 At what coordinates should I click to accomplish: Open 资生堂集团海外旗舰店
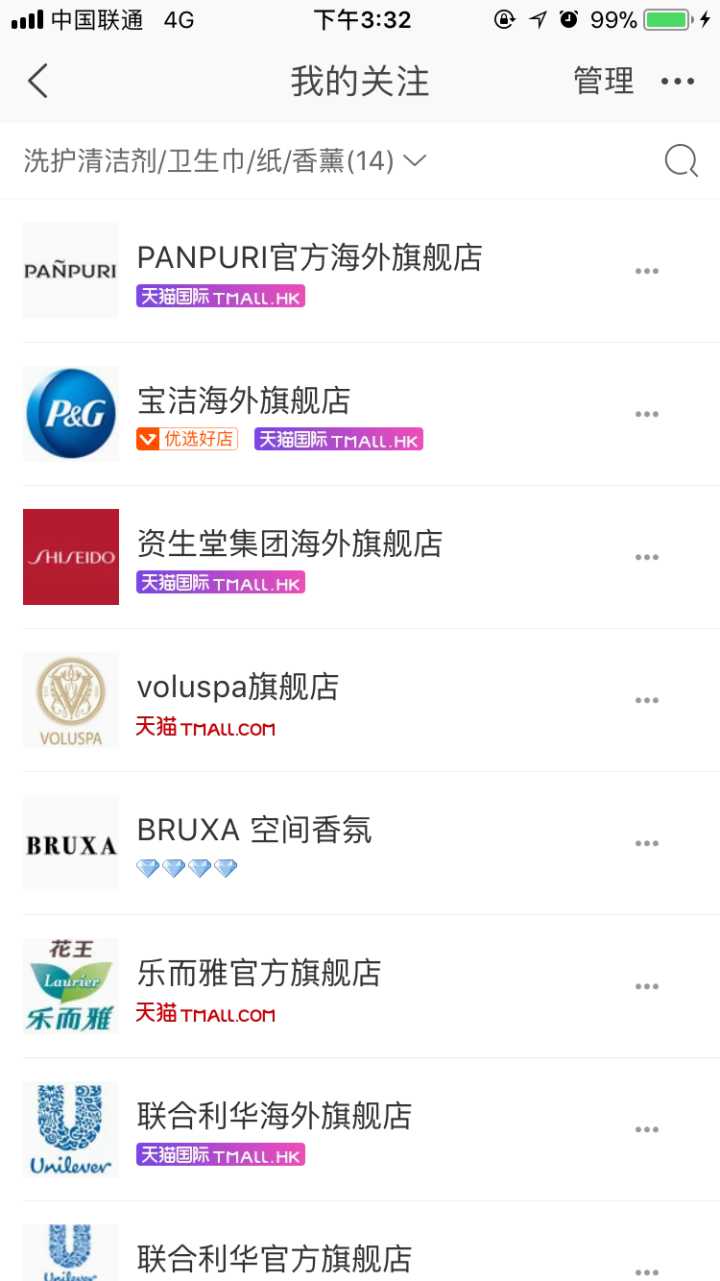pyautogui.click(x=290, y=544)
